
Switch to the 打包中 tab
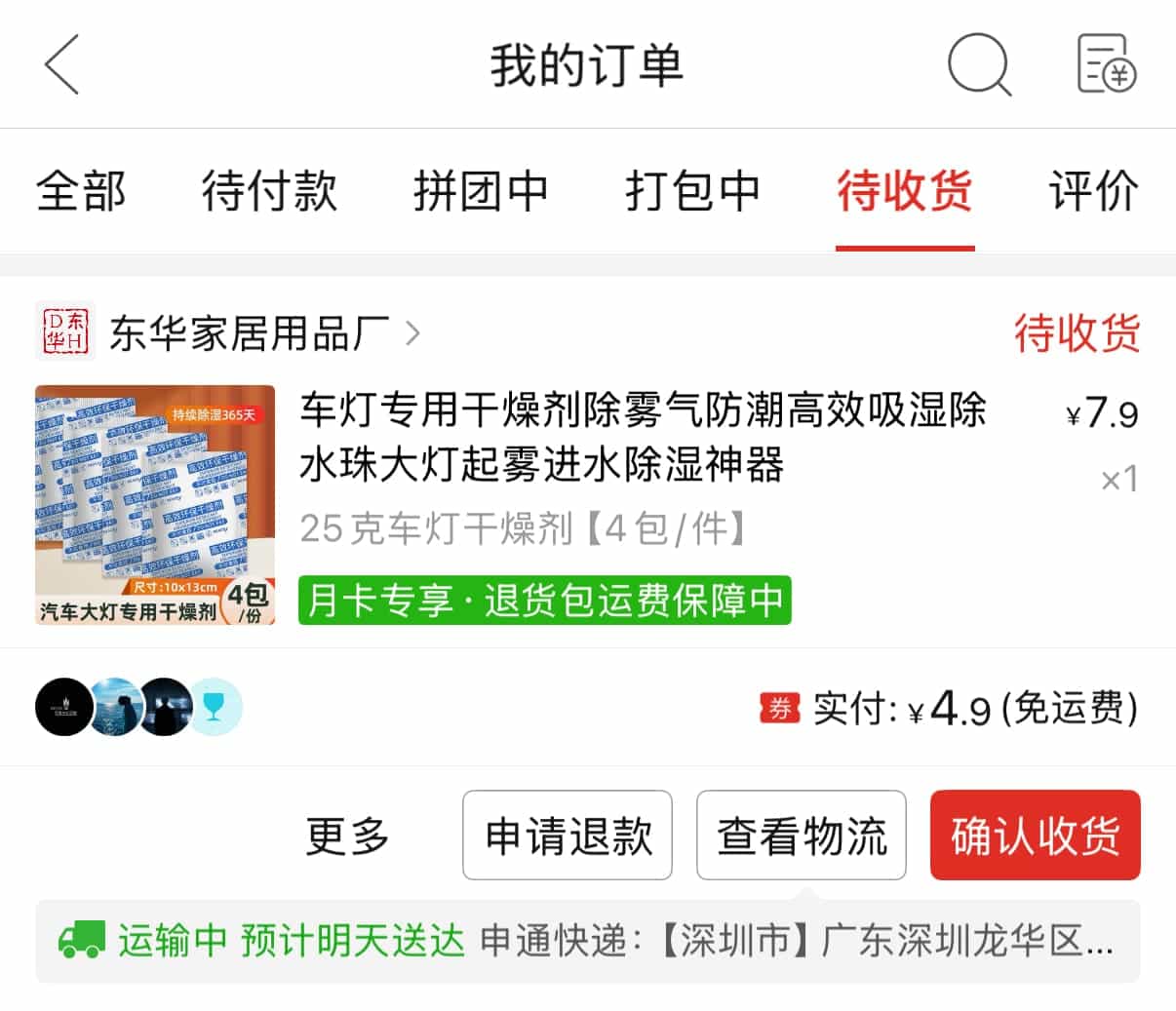(x=692, y=190)
